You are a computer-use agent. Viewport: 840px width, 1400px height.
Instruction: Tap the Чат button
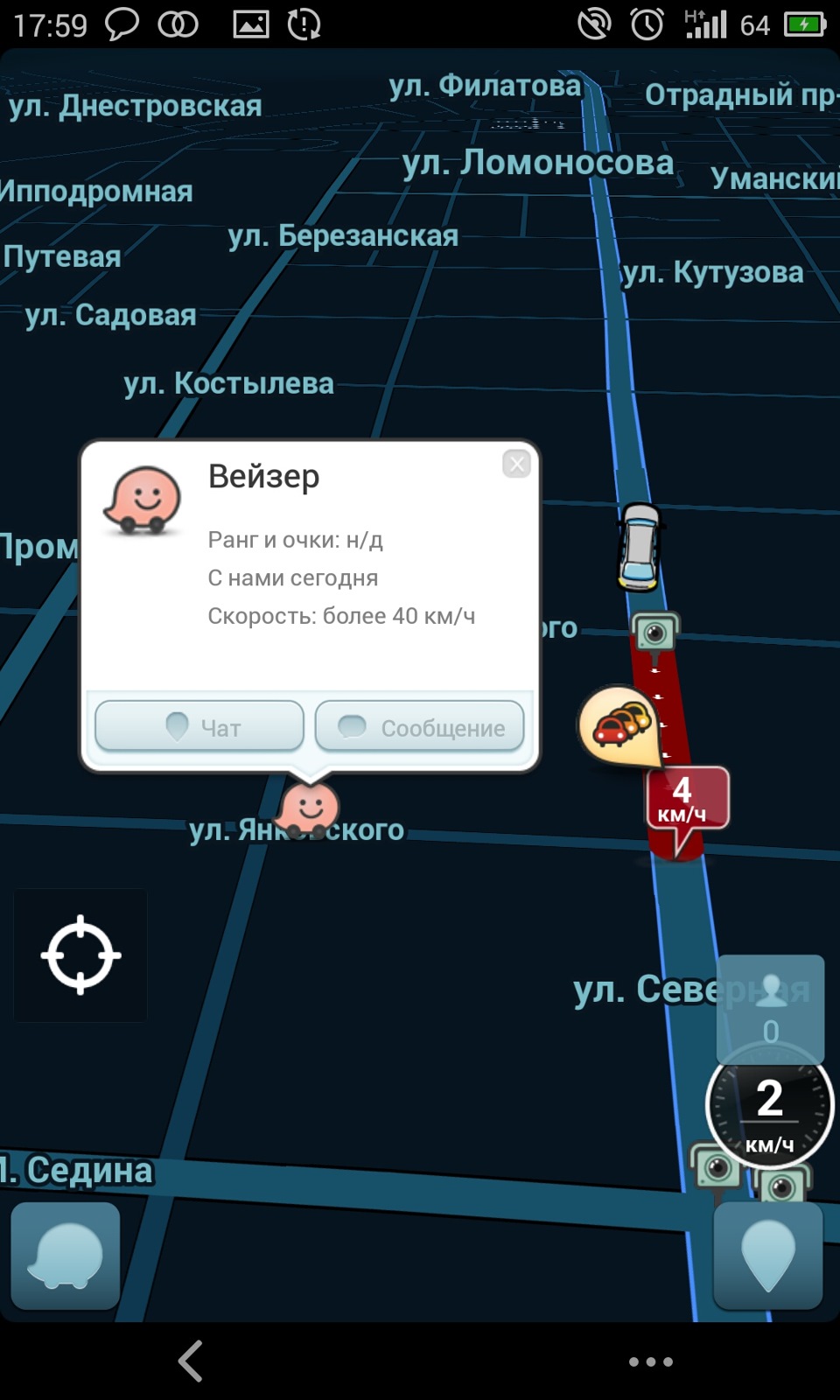click(x=199, y=726)
